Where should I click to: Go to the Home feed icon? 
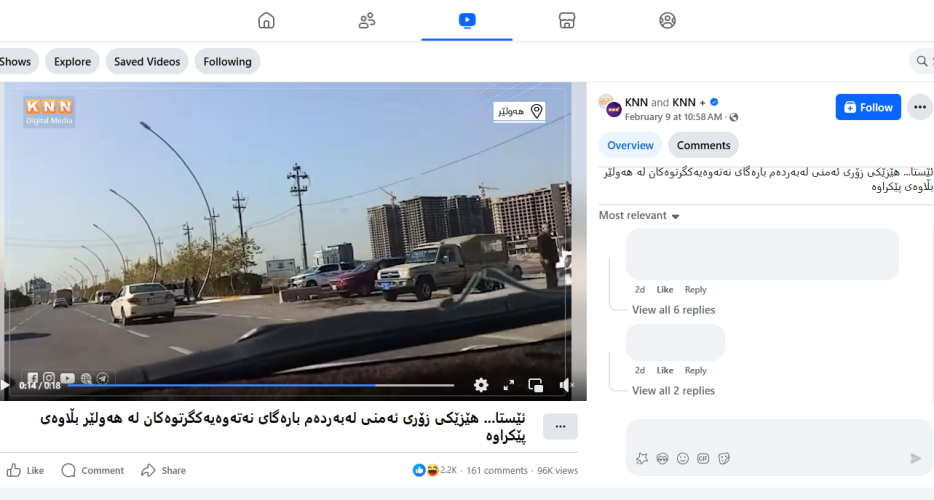pos(266,20)
